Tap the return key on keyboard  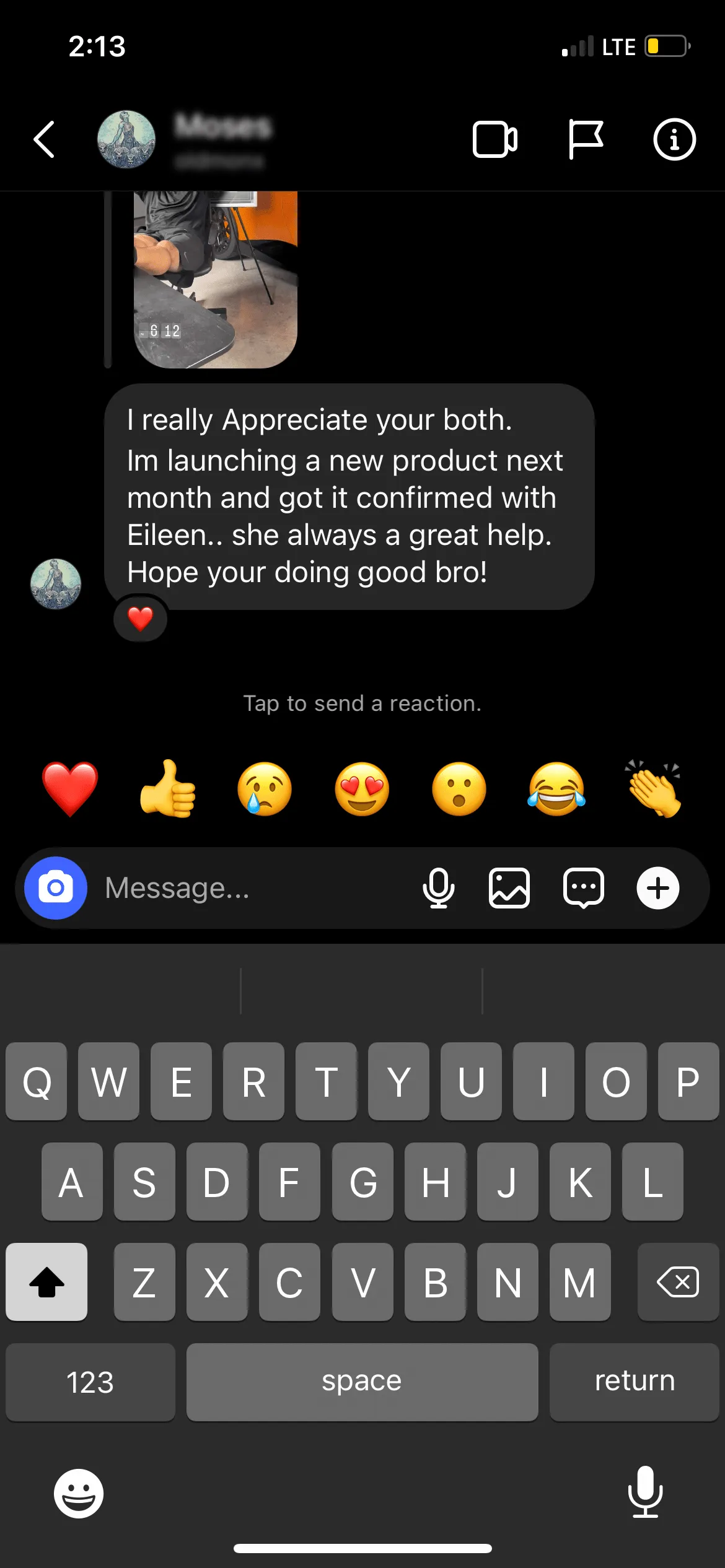634,1382
